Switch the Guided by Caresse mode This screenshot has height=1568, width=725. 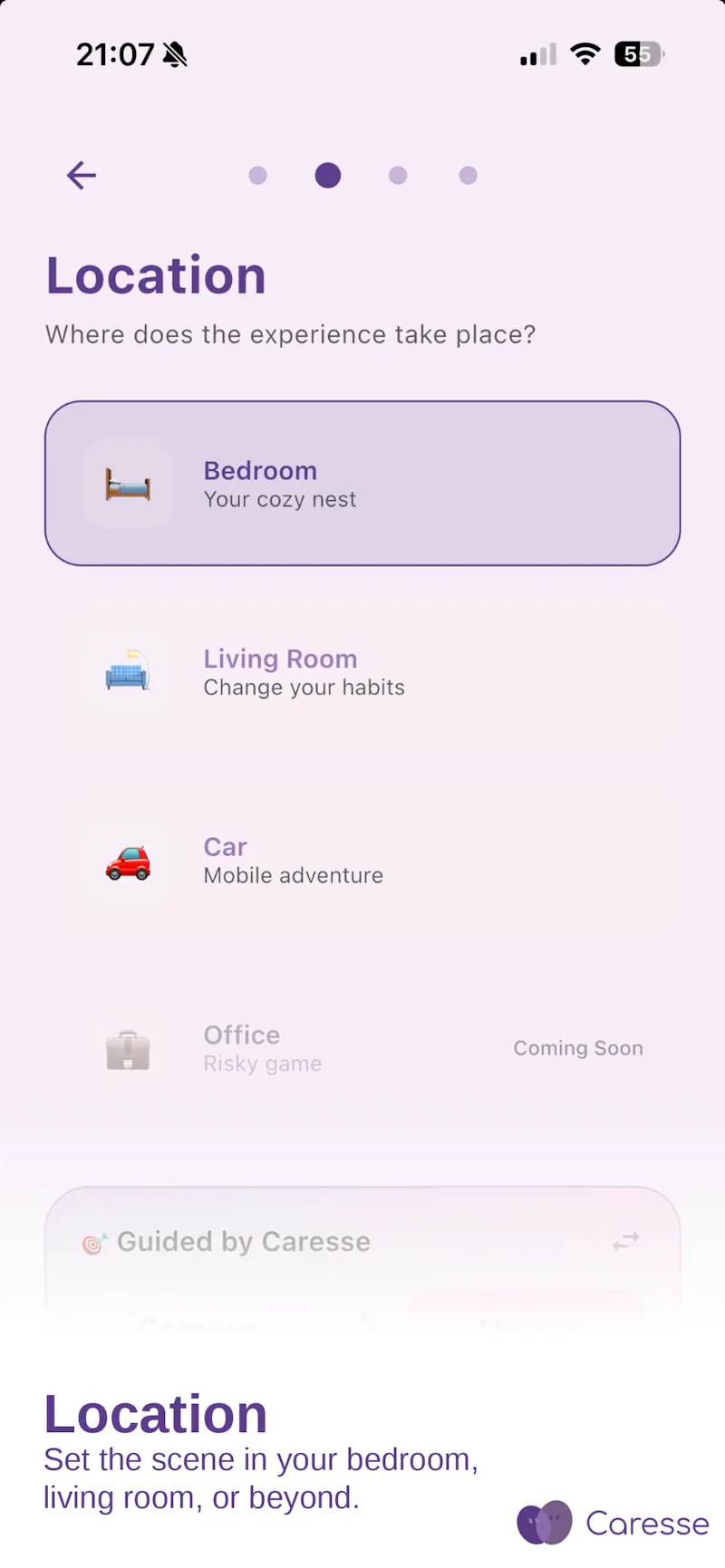pos(626,1242)
